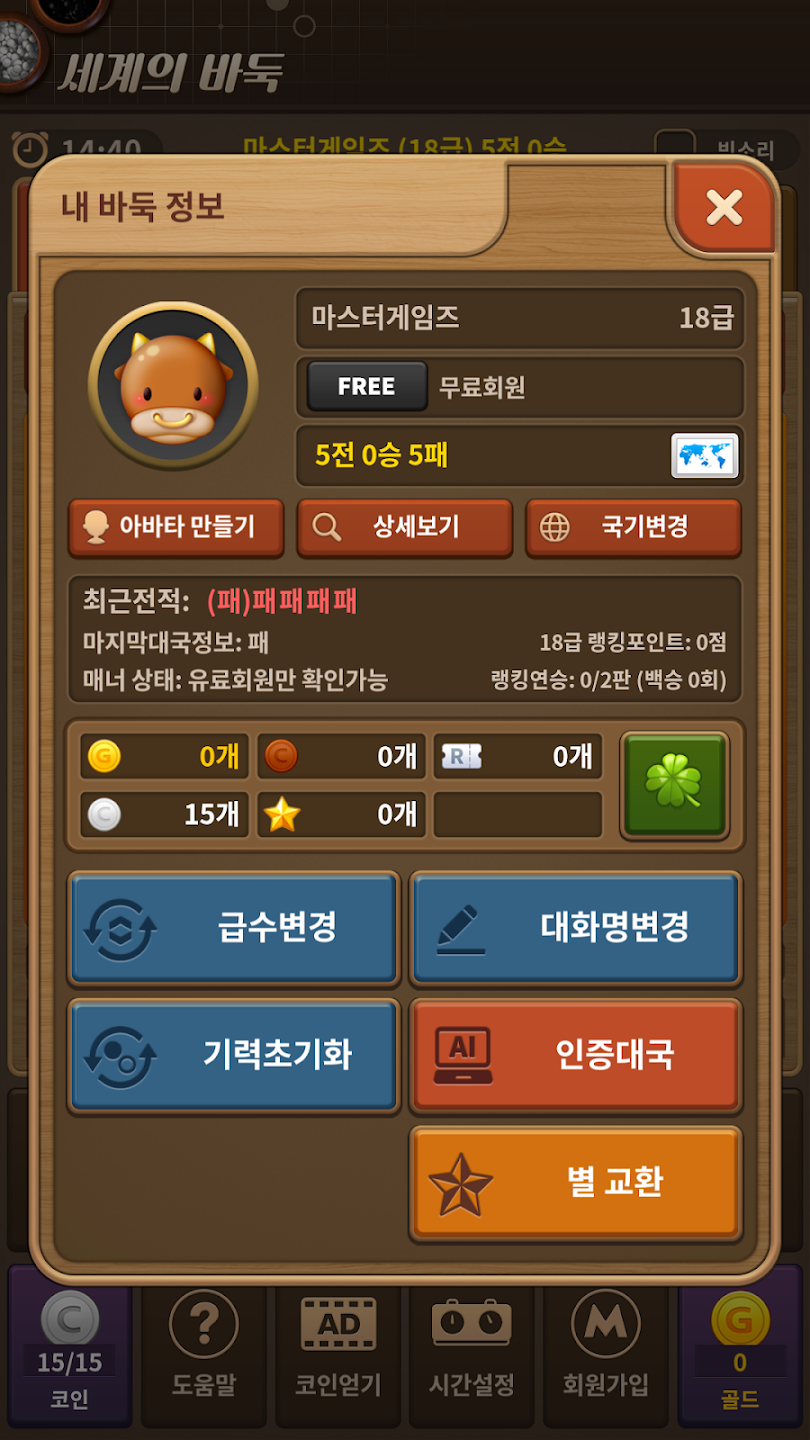Tap the FREE membership badge

(x=366, y=387)
